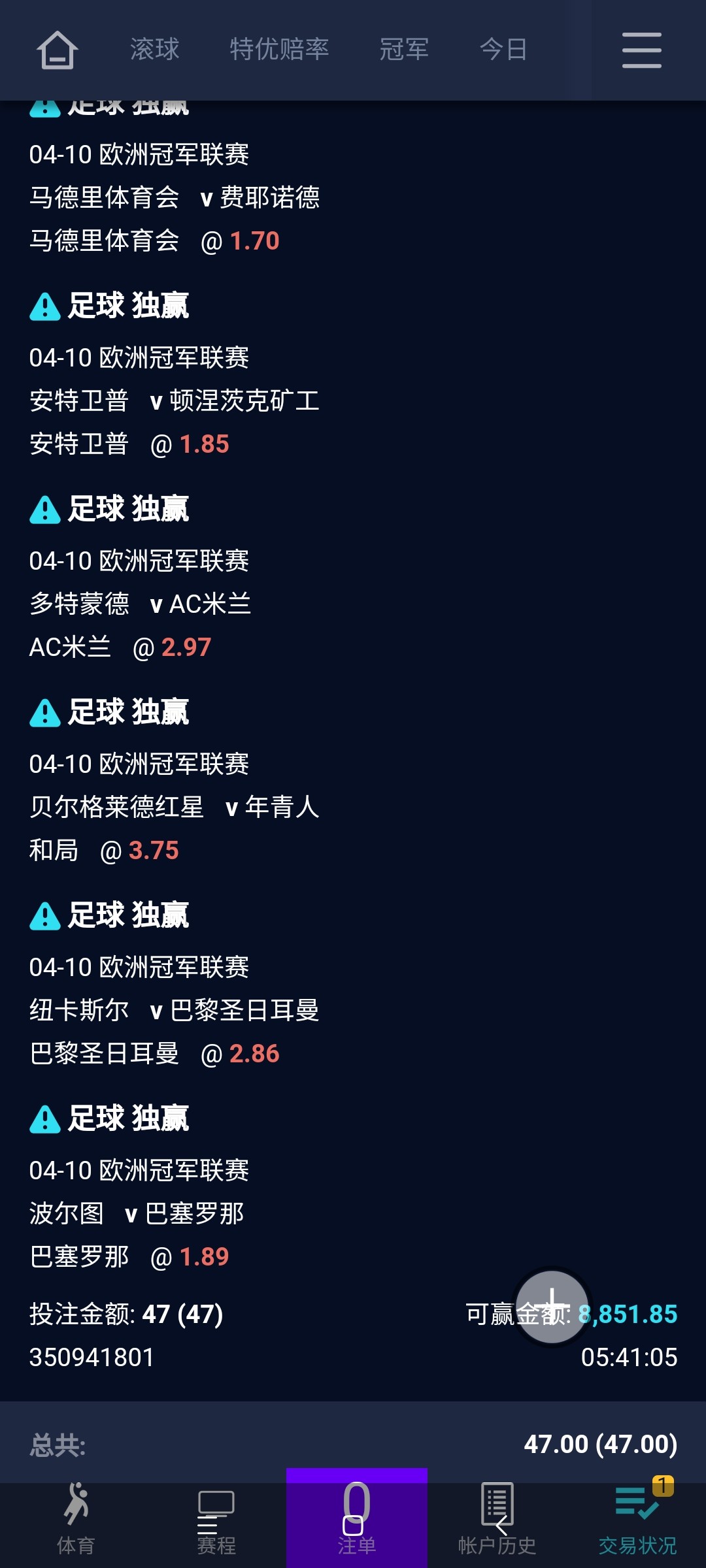Select the 冠军 tab

pos(404,50)
